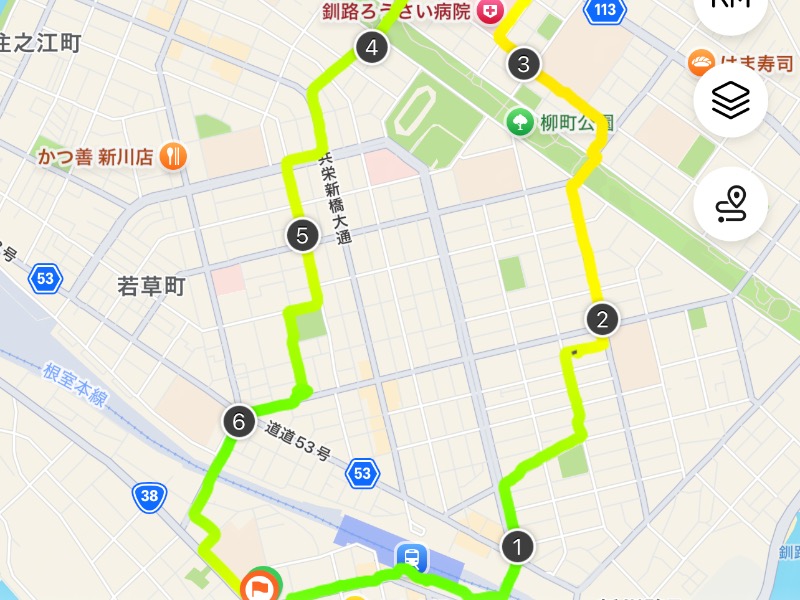Viewport: 800px width, 600px height.
Task: Open the train station marker
Action: click(x=410, y=557)
